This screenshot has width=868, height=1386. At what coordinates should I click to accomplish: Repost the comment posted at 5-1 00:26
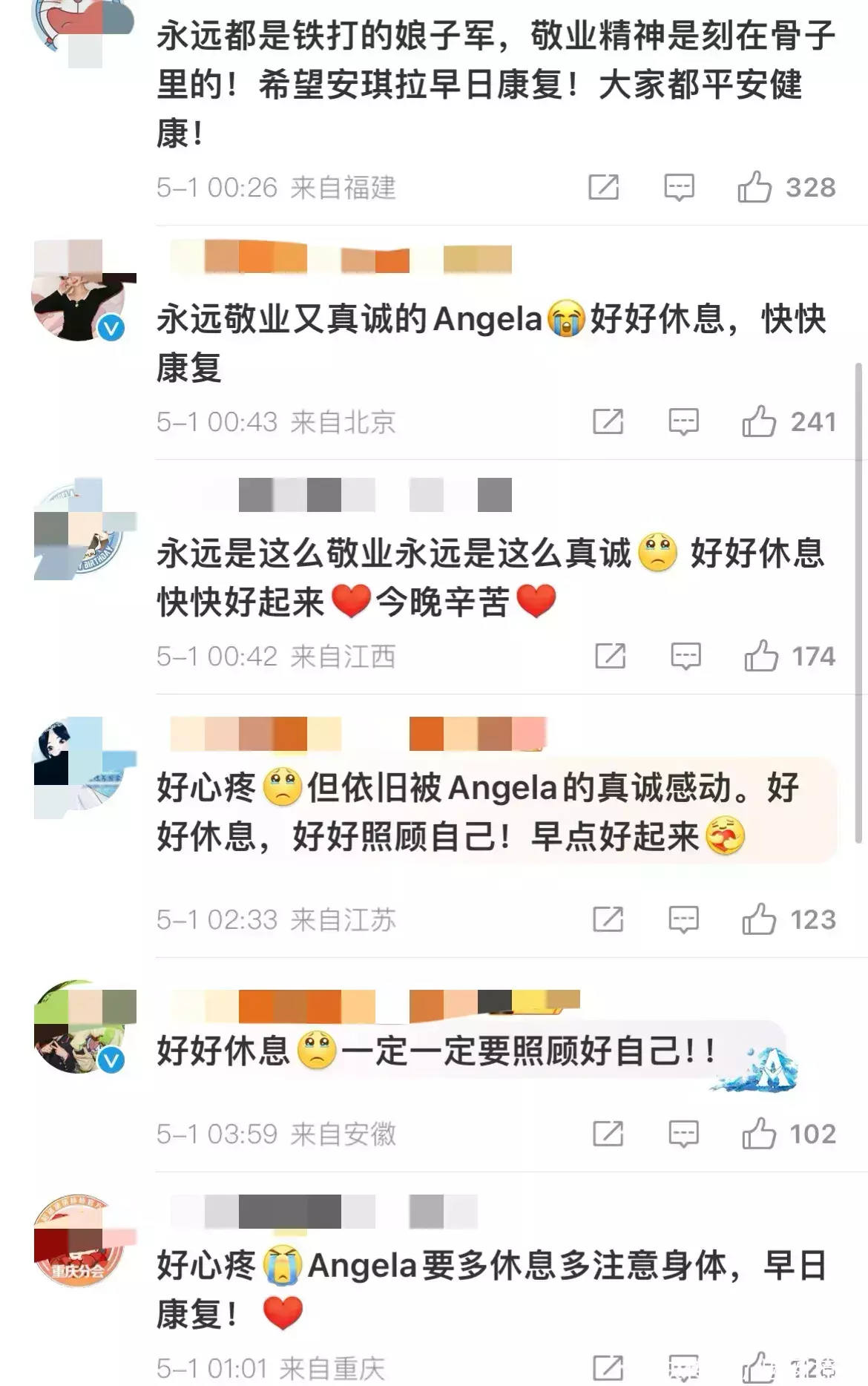603,187
